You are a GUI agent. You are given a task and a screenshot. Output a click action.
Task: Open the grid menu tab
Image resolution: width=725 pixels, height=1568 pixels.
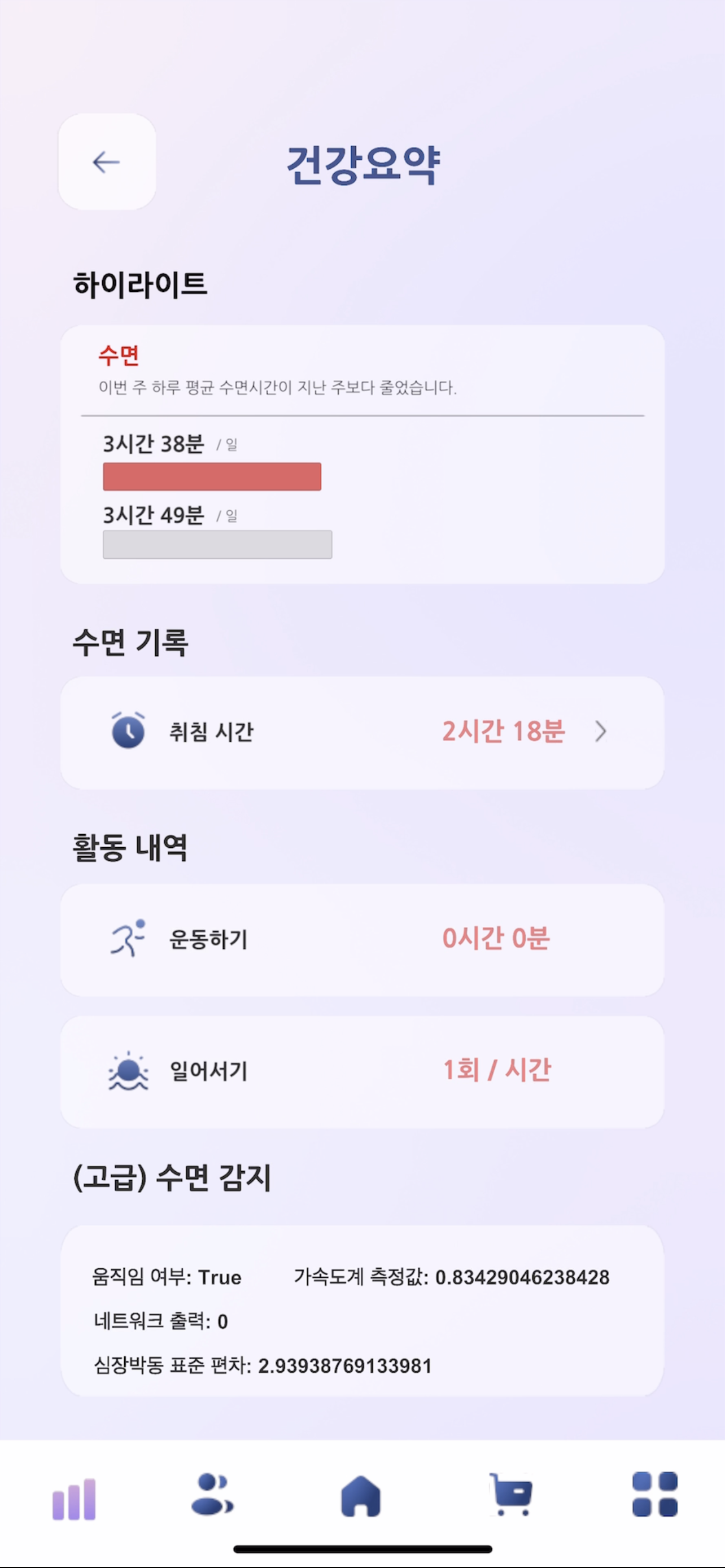(x=655, y=1493)
